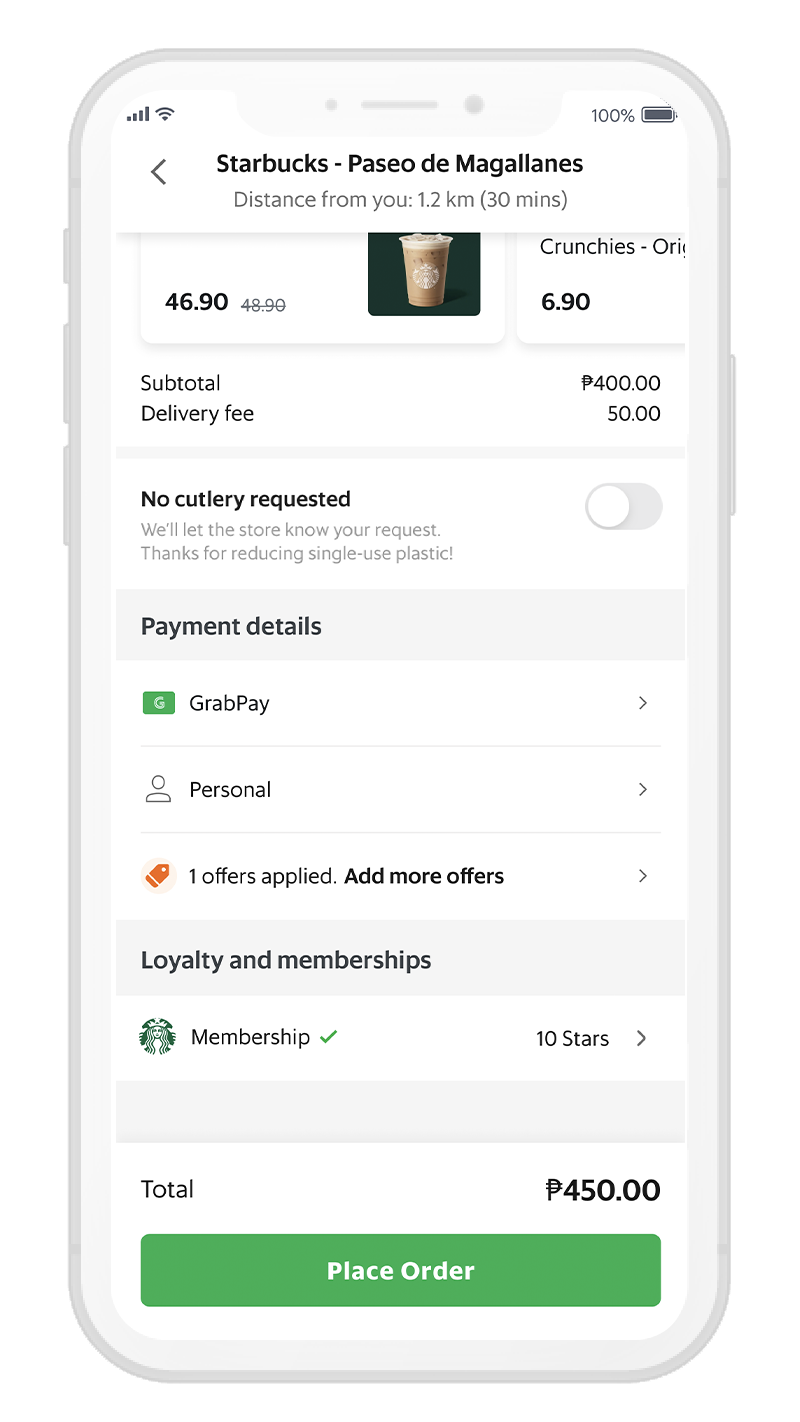Screen dimensions: 800x1422
Task: Place the order with the green button
Action: [x=400, y=1270]
